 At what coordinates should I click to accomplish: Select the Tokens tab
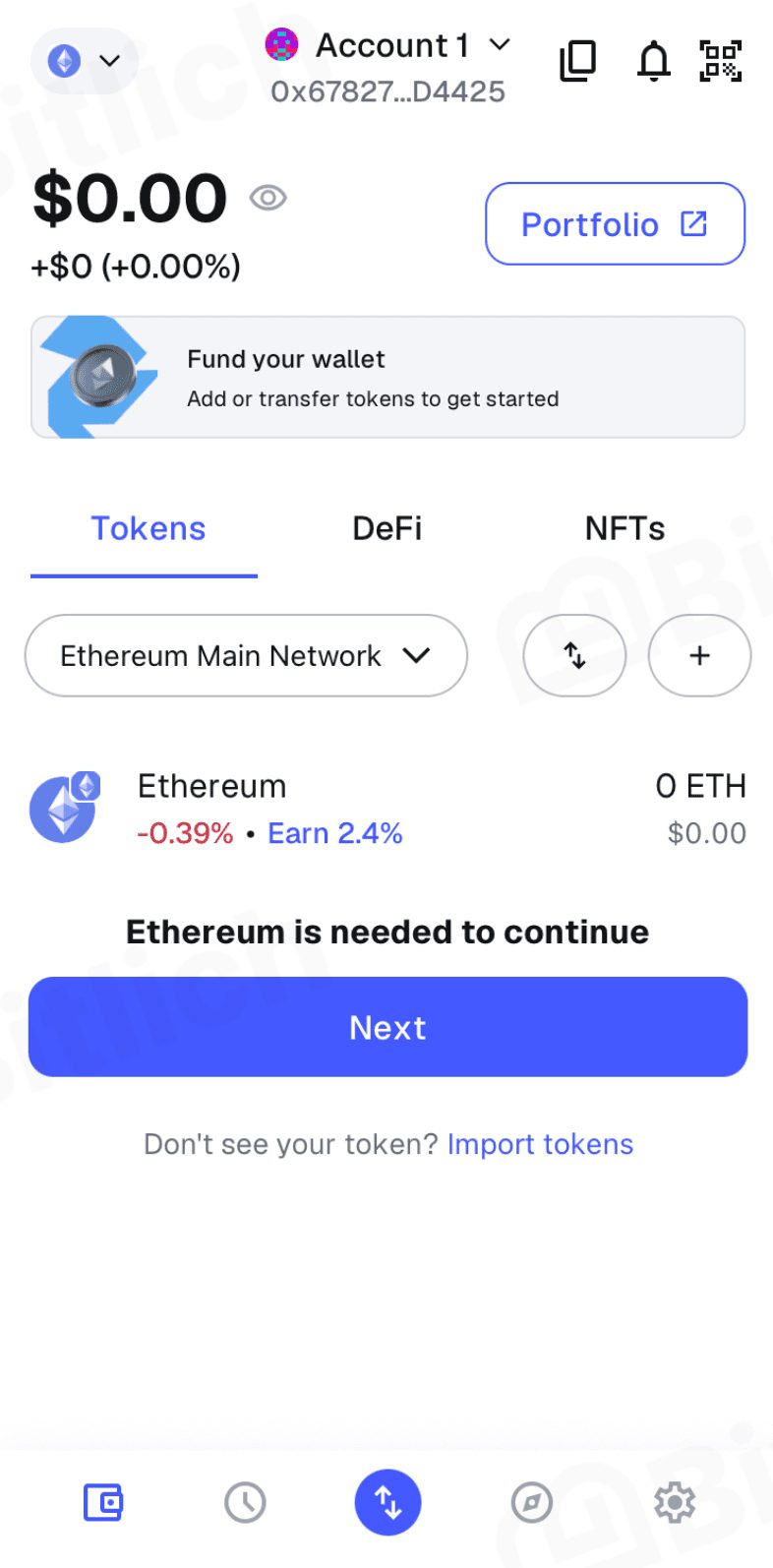click(148, 528)
